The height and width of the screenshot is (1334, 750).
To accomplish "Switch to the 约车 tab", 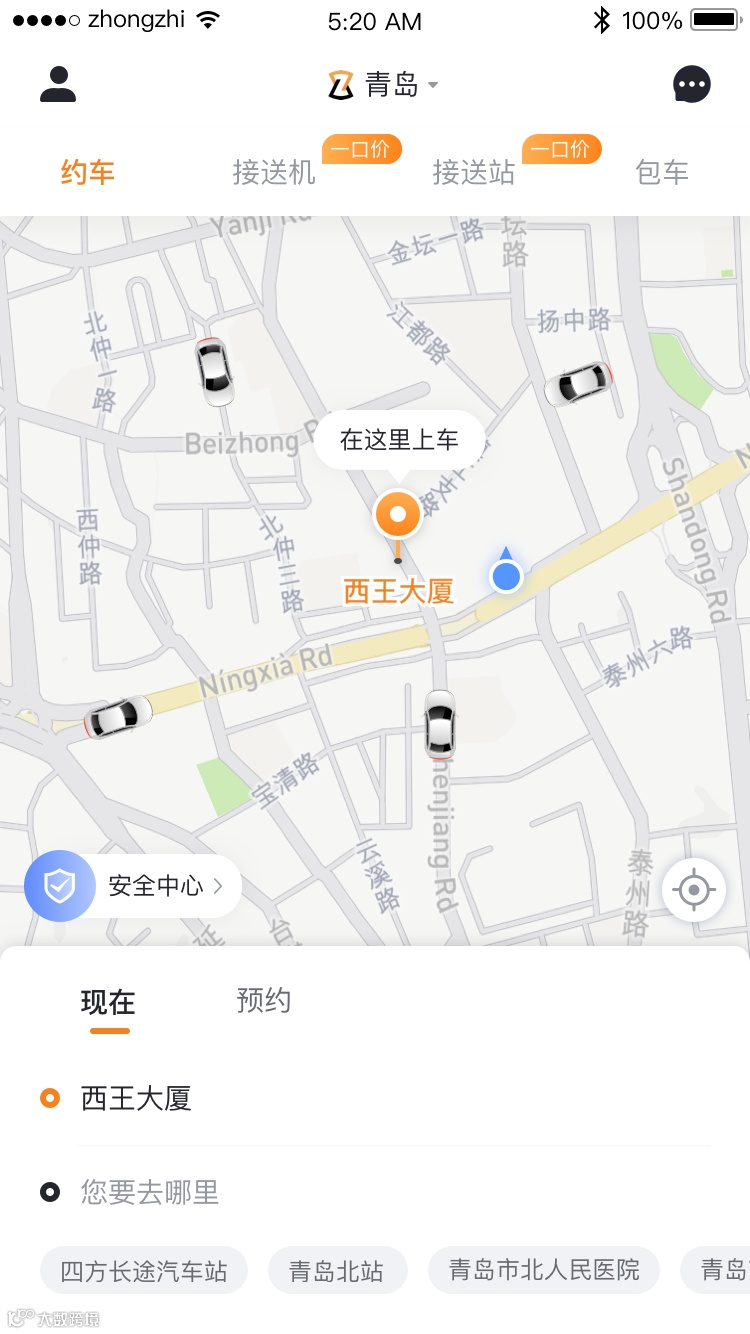I will pos(88,172).
